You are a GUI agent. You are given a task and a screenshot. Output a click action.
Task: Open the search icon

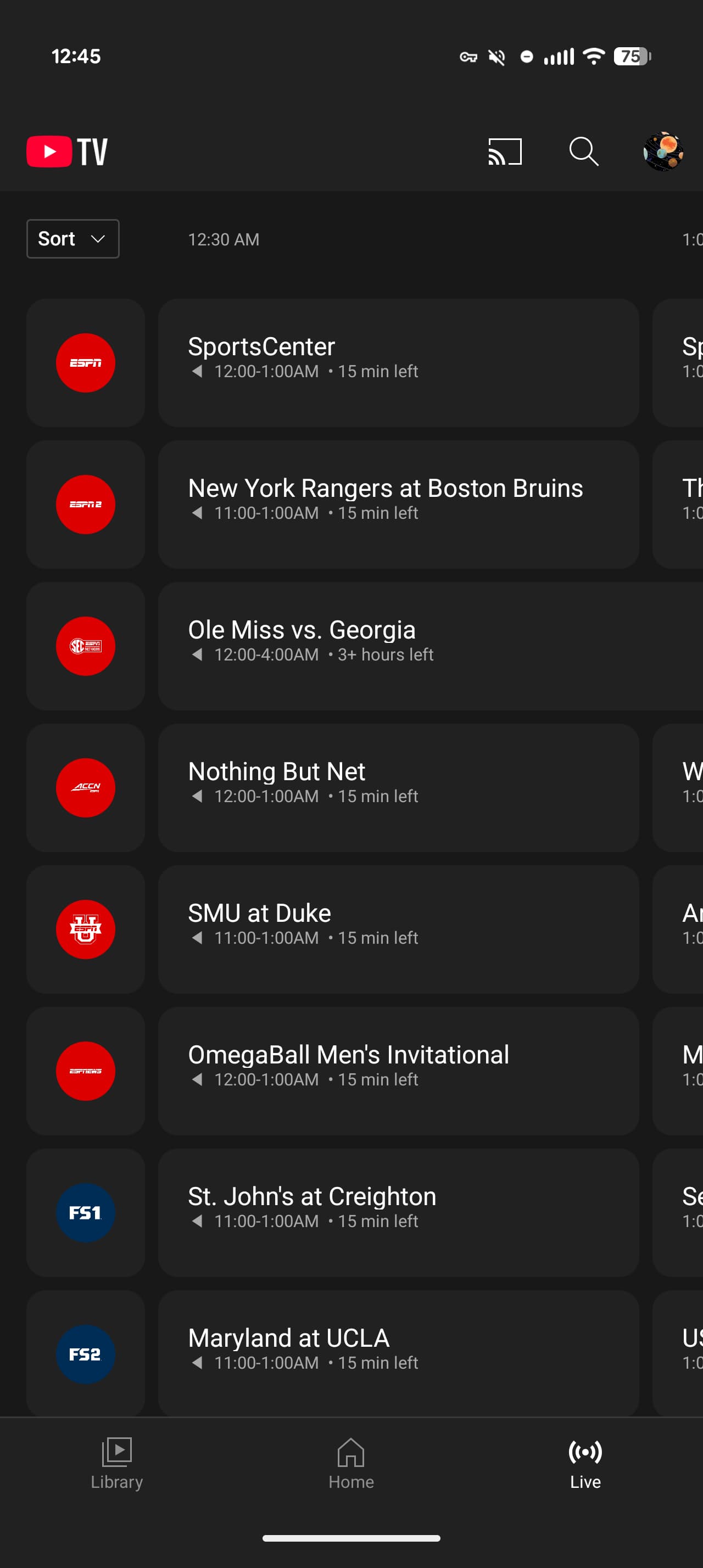(x=584, y=152)
